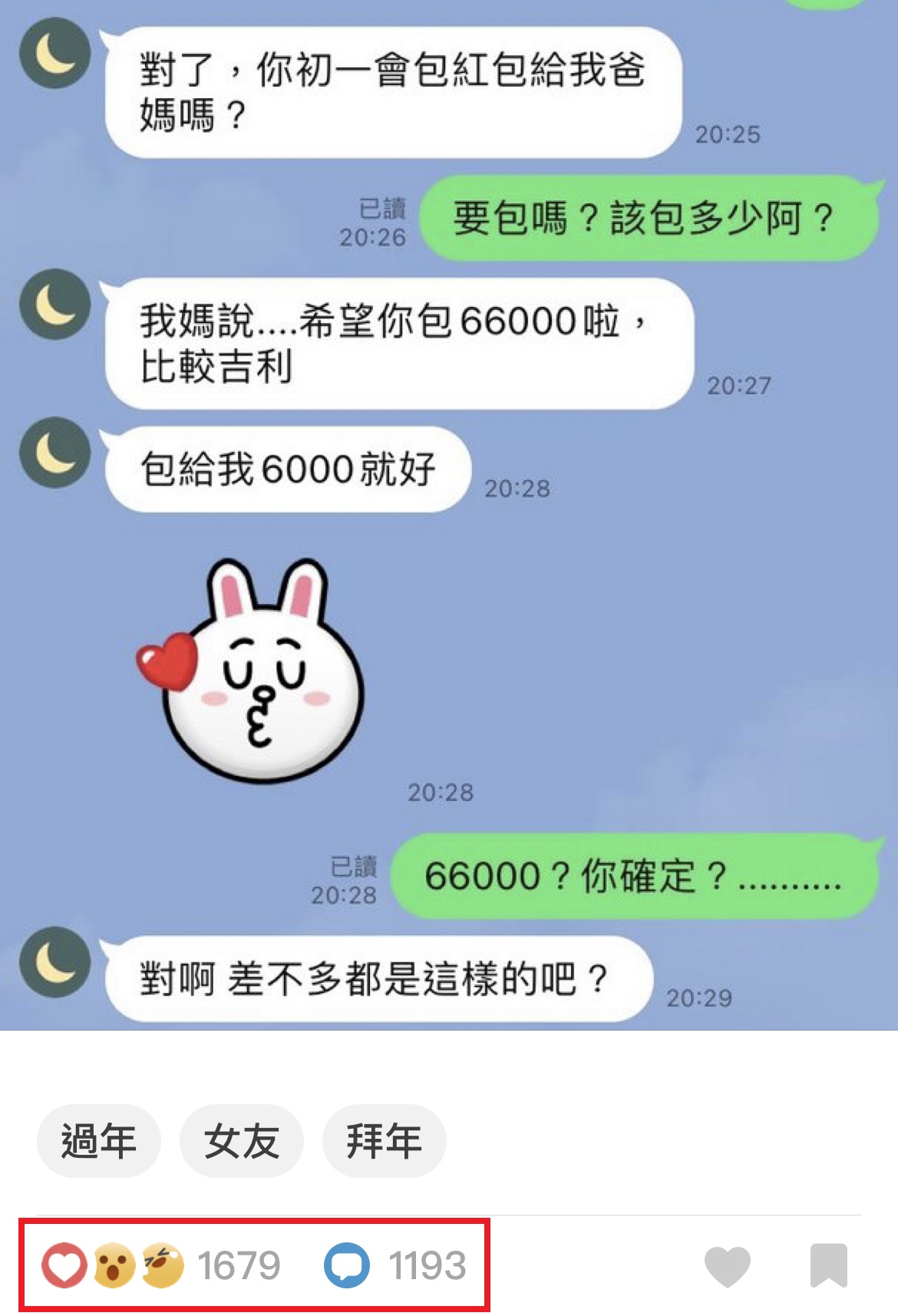Open the 女友 topic tag
Viewport: 898px width, 1316px height.
(241, 1141)
